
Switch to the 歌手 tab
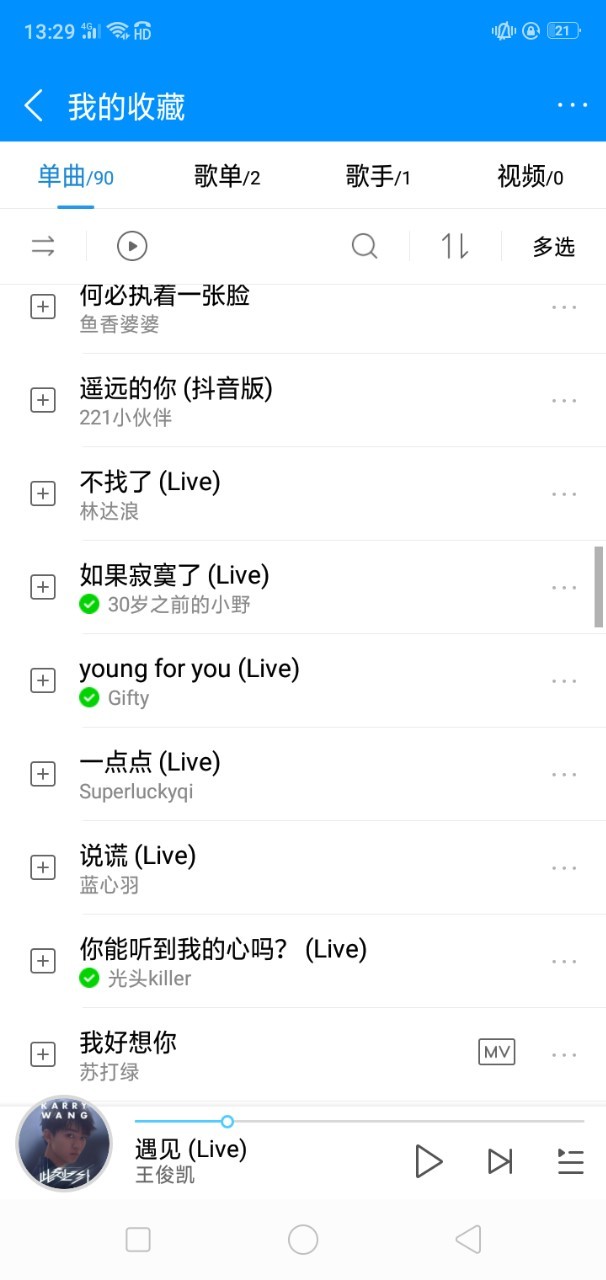[x=378, y=178]
